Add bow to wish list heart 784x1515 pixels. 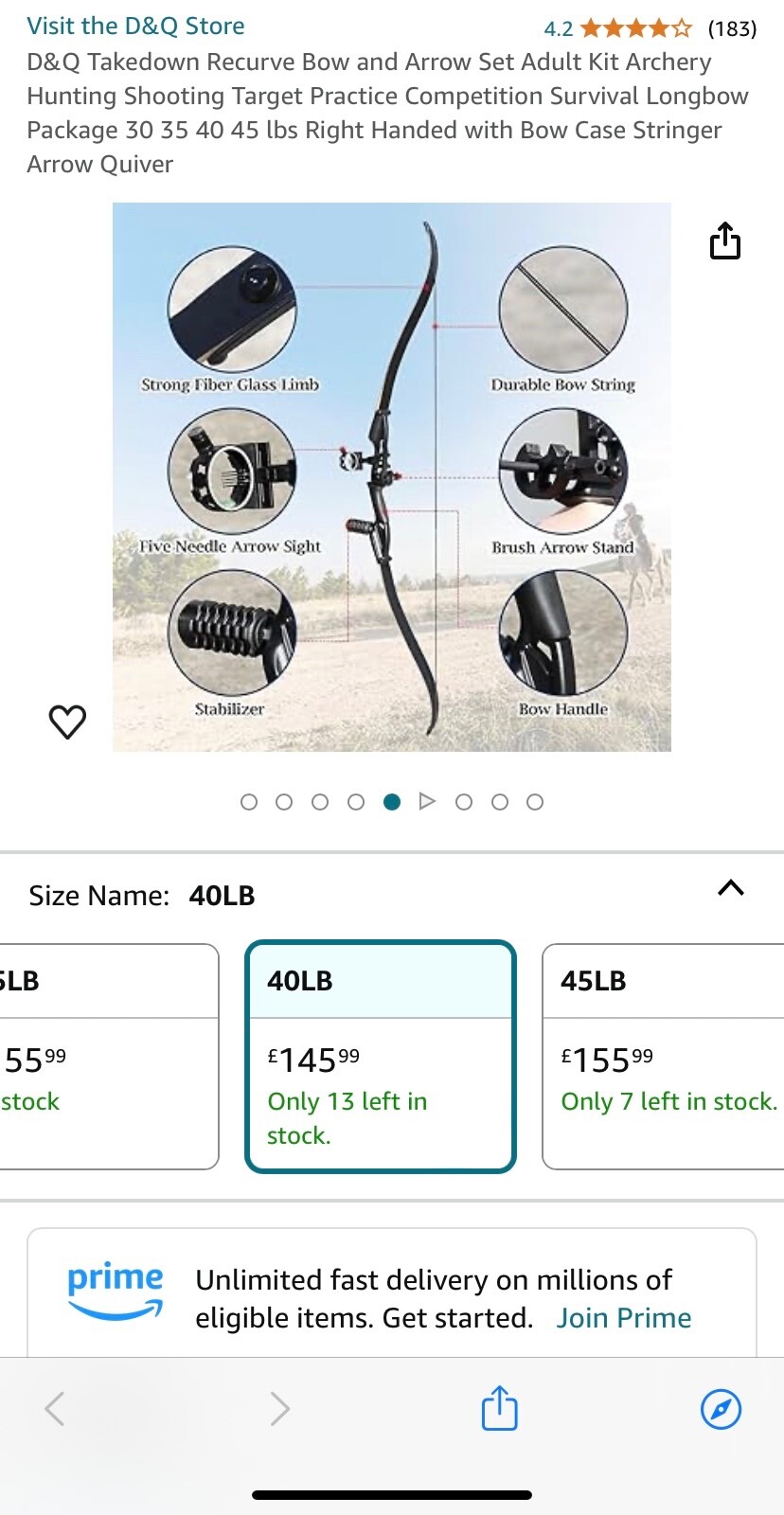pos(67,722)
